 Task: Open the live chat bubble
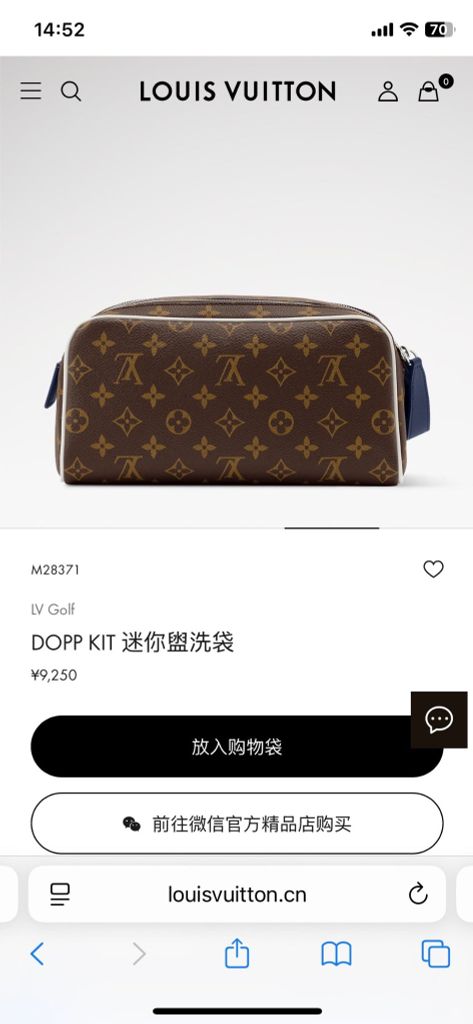439,720
